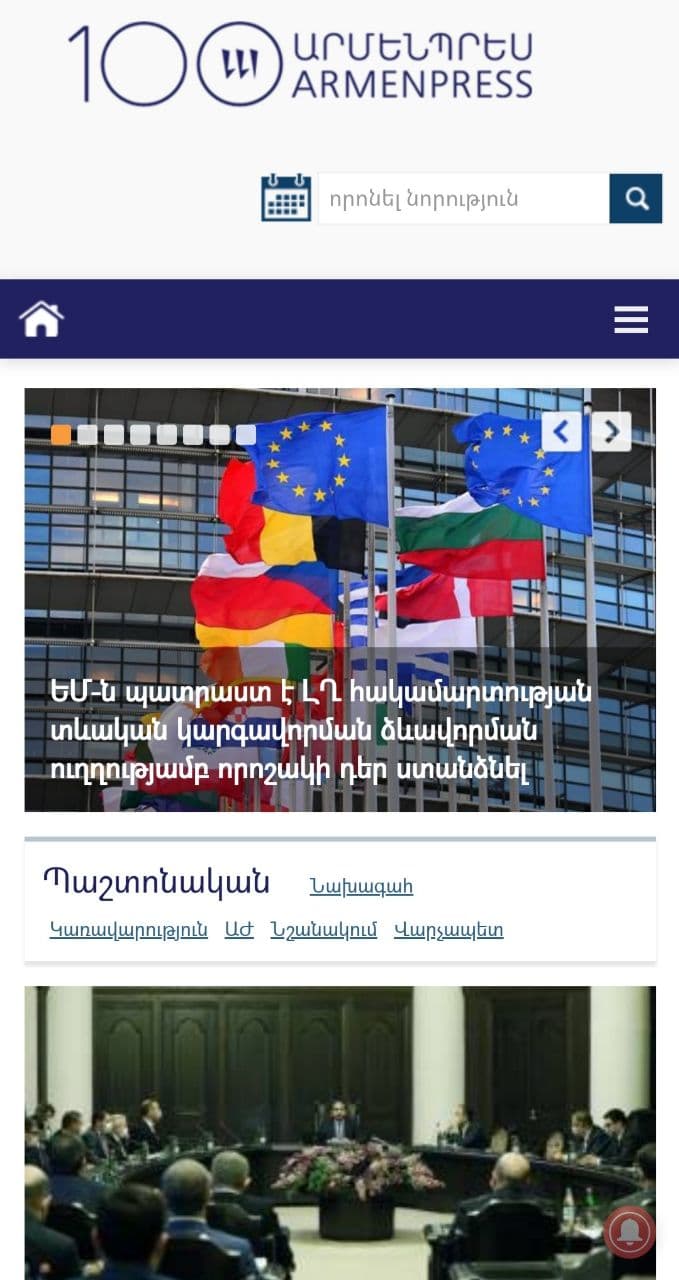Open the hamburger navigation menu

631,319
